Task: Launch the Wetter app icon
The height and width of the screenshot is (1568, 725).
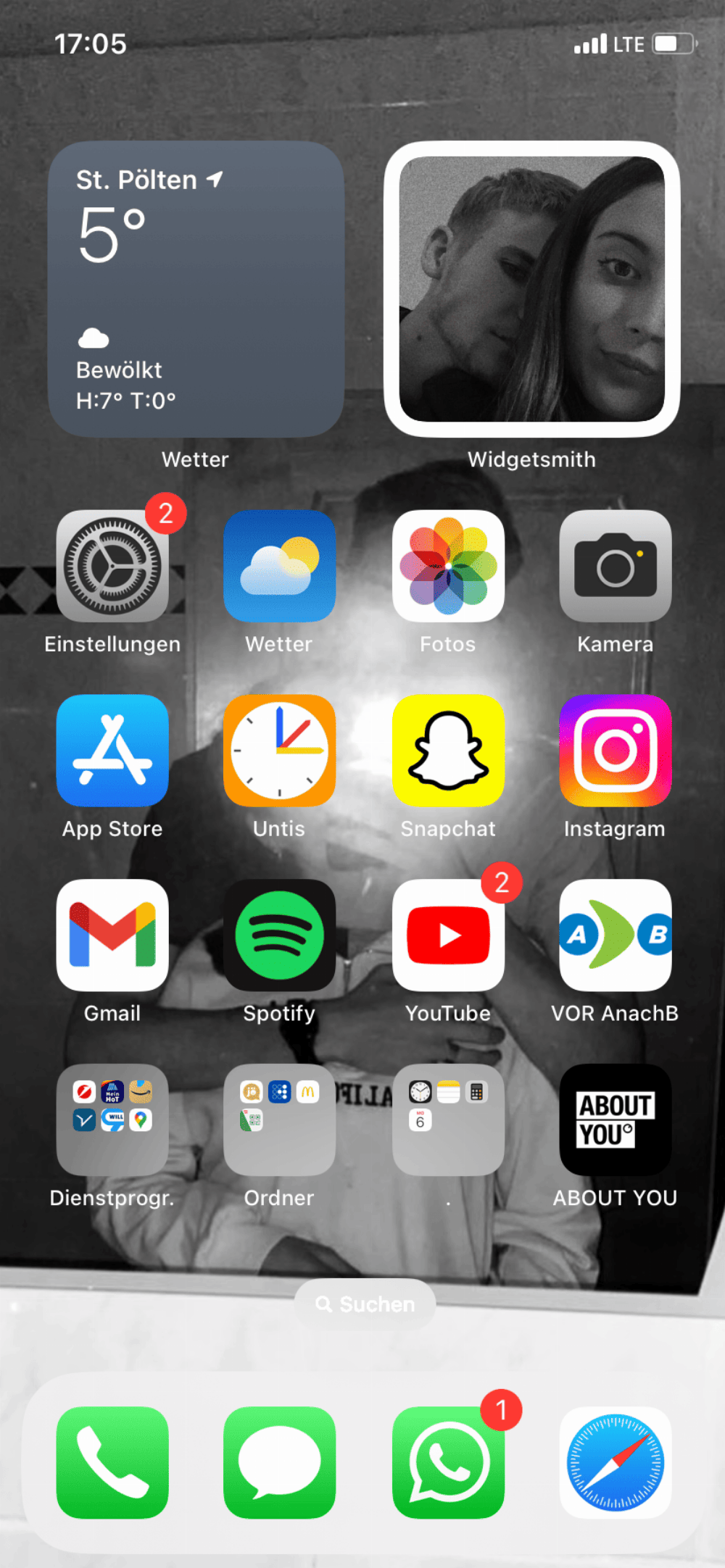Action: 279,566
